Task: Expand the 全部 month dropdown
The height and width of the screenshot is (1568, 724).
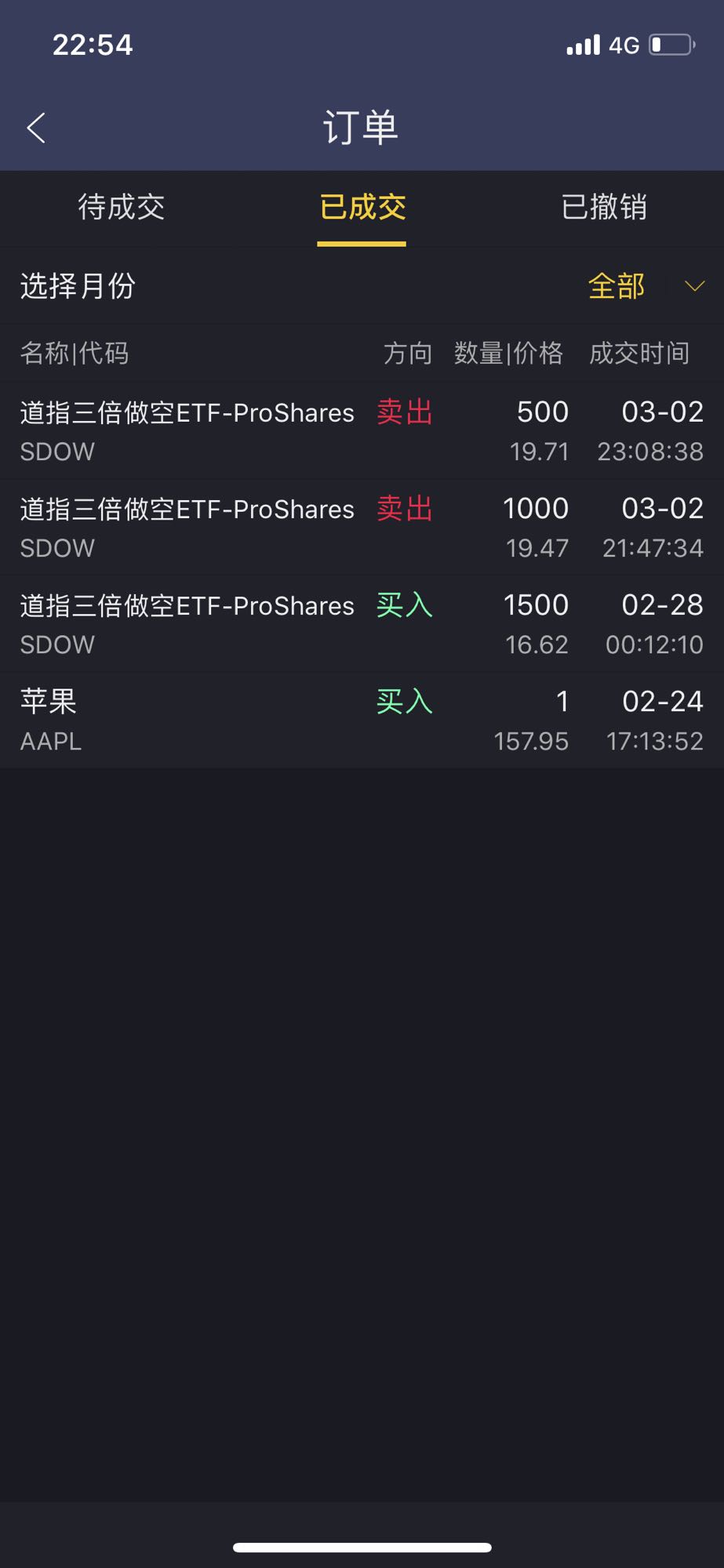Action: click(x=646, y=286)
